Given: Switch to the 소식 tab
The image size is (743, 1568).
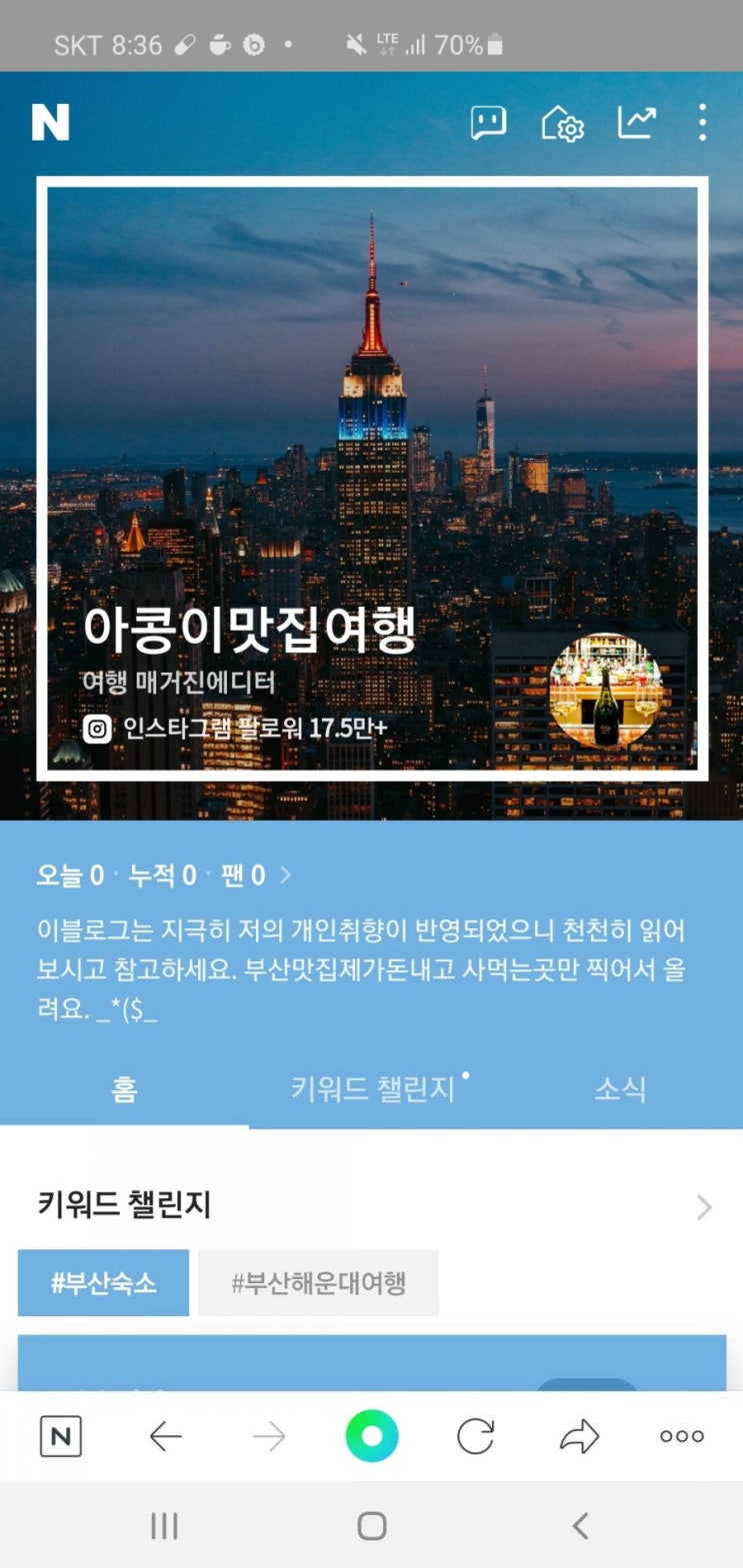Looking at the screenshot, I should (620, 1088).
